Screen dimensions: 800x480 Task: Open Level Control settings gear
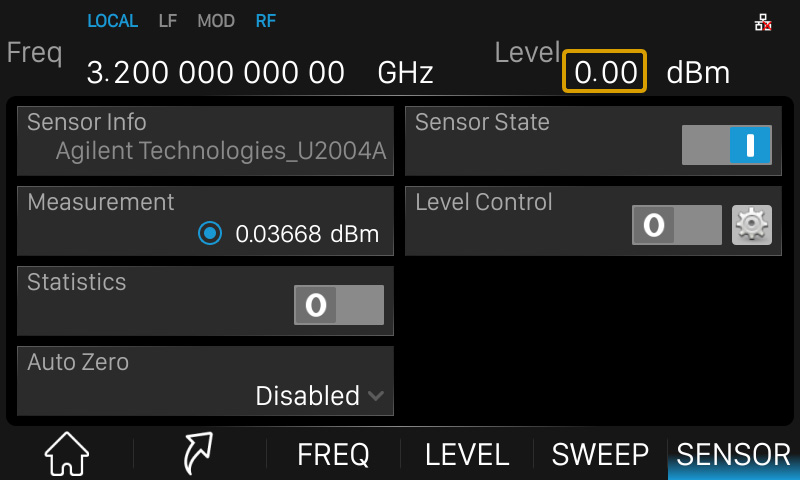tap(752, 225)
